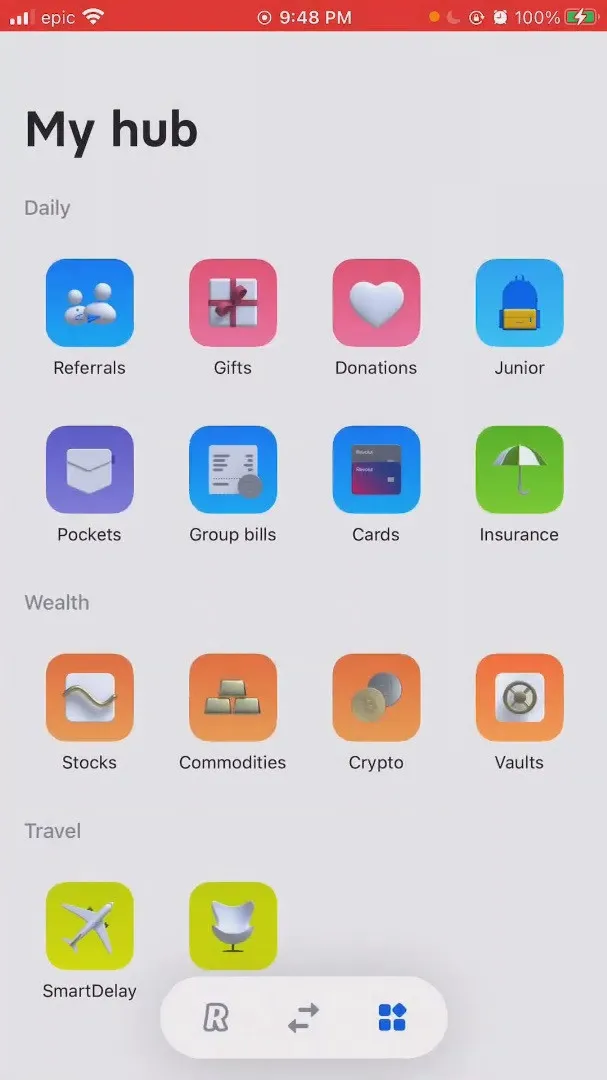Select the hub grid tab

click(x=392, y=1017)
